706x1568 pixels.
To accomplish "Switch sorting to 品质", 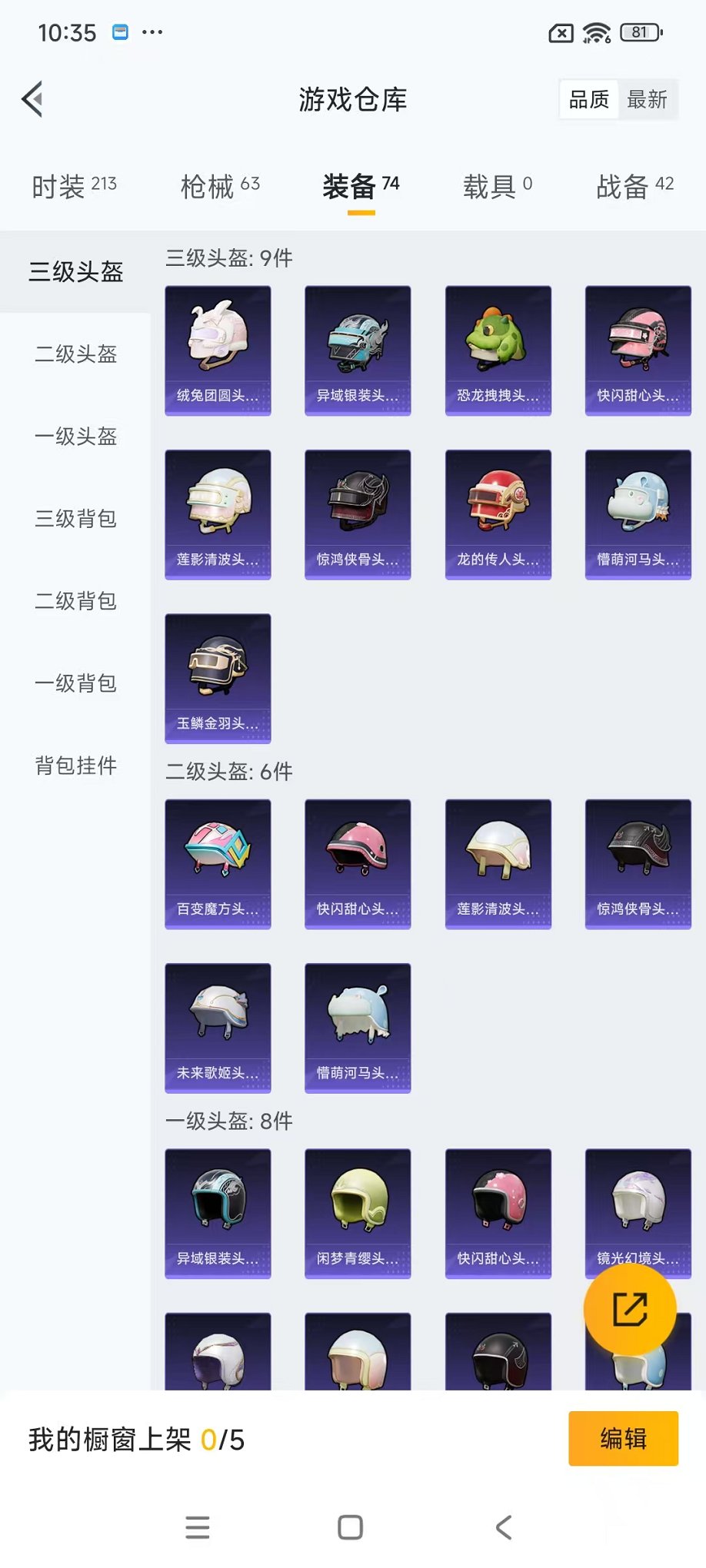I will [x=587, y=99].
